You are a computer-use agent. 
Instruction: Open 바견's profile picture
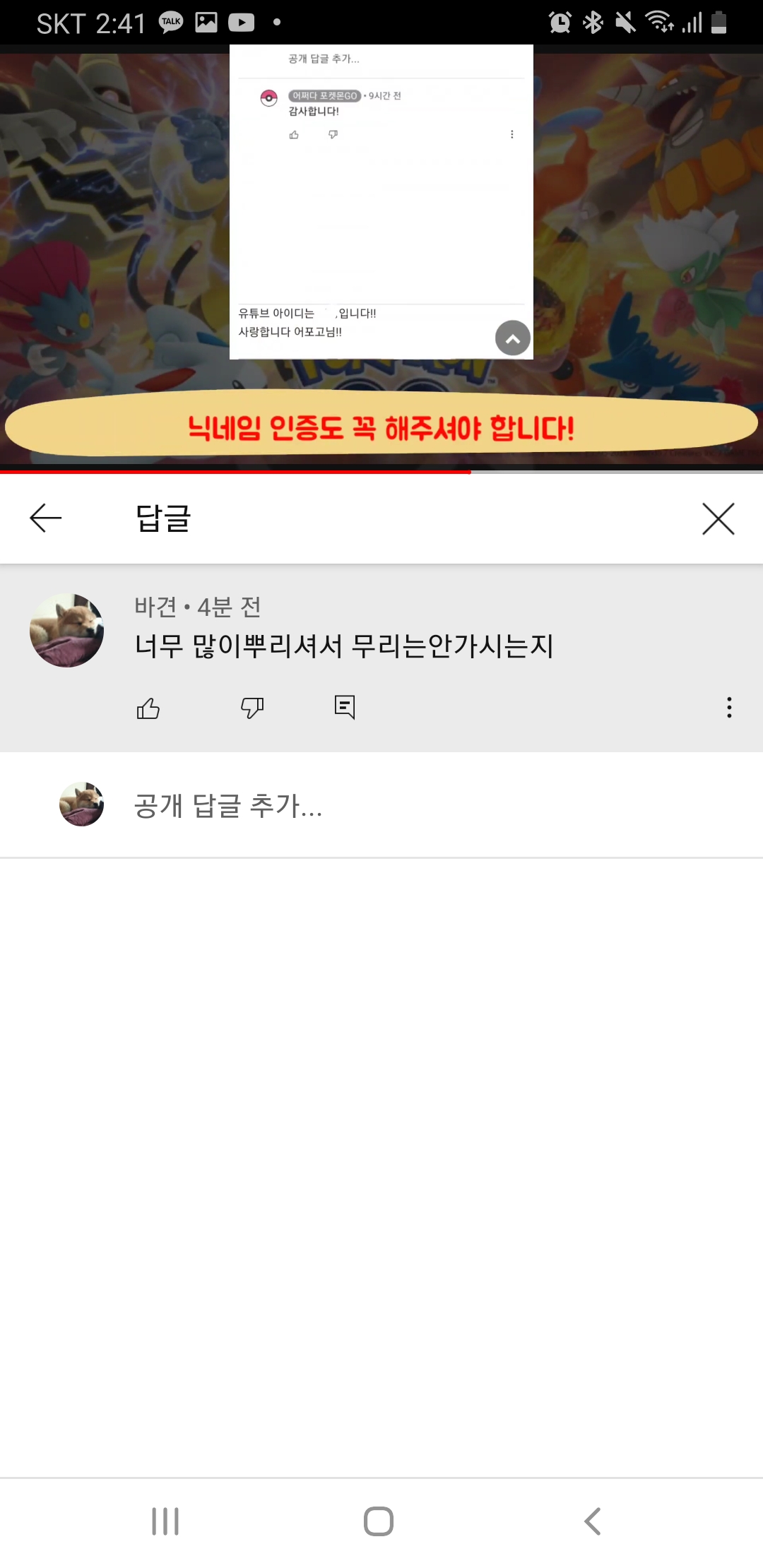[x=66, y=630]
